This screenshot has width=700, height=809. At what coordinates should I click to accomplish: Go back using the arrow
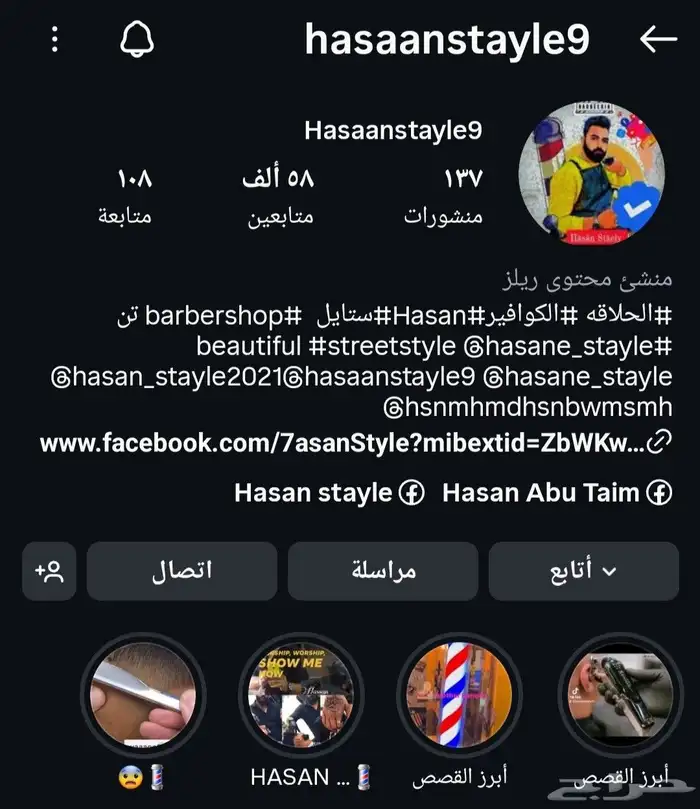[x=657, y=40]
